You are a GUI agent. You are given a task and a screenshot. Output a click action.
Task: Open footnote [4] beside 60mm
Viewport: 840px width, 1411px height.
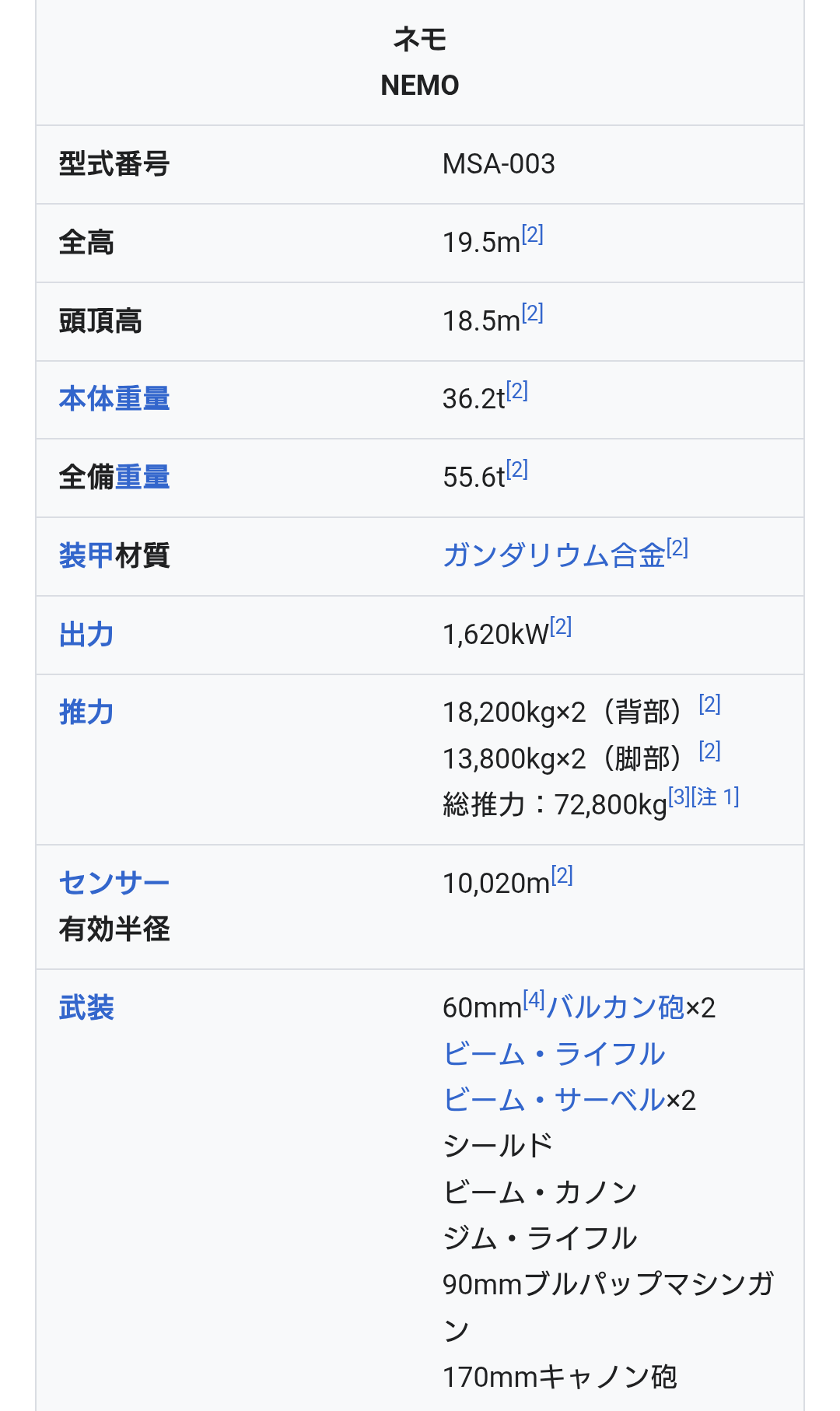(534, 999)
